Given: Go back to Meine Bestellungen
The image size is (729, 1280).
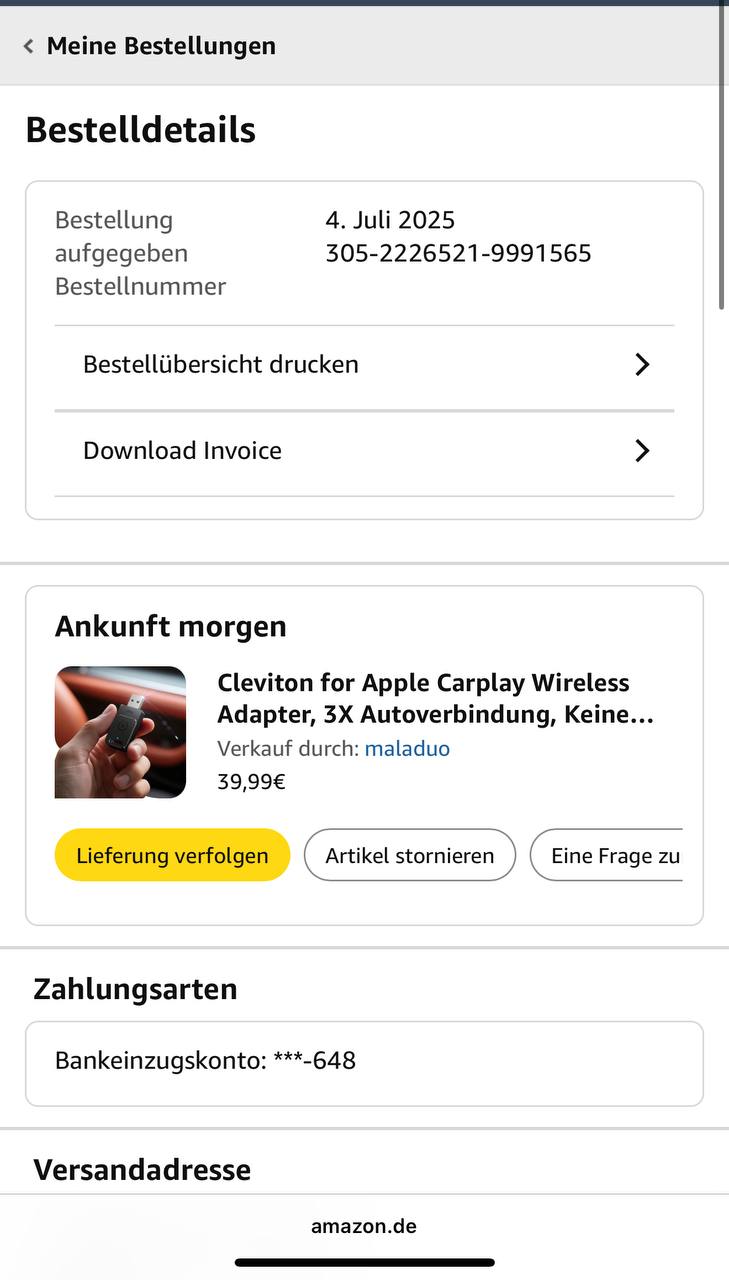Looking at the screenshot, I should (x=150, y=46).
